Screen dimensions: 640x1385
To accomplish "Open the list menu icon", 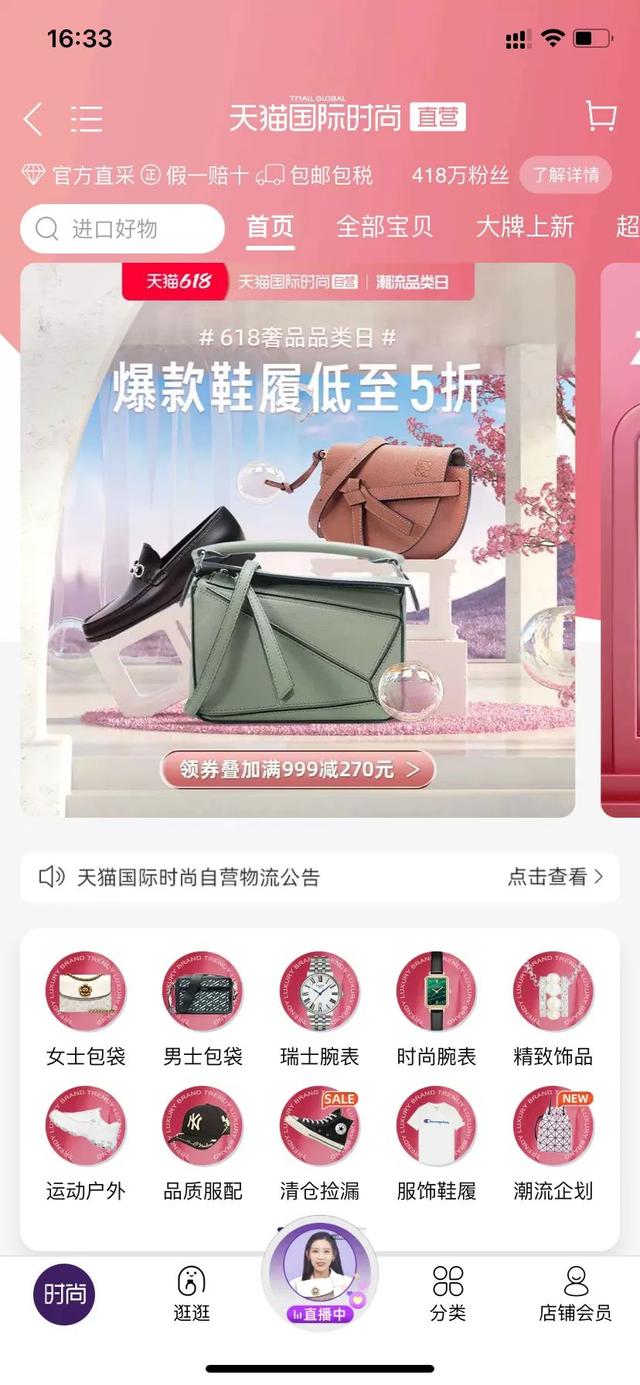I will pos(86,119).
